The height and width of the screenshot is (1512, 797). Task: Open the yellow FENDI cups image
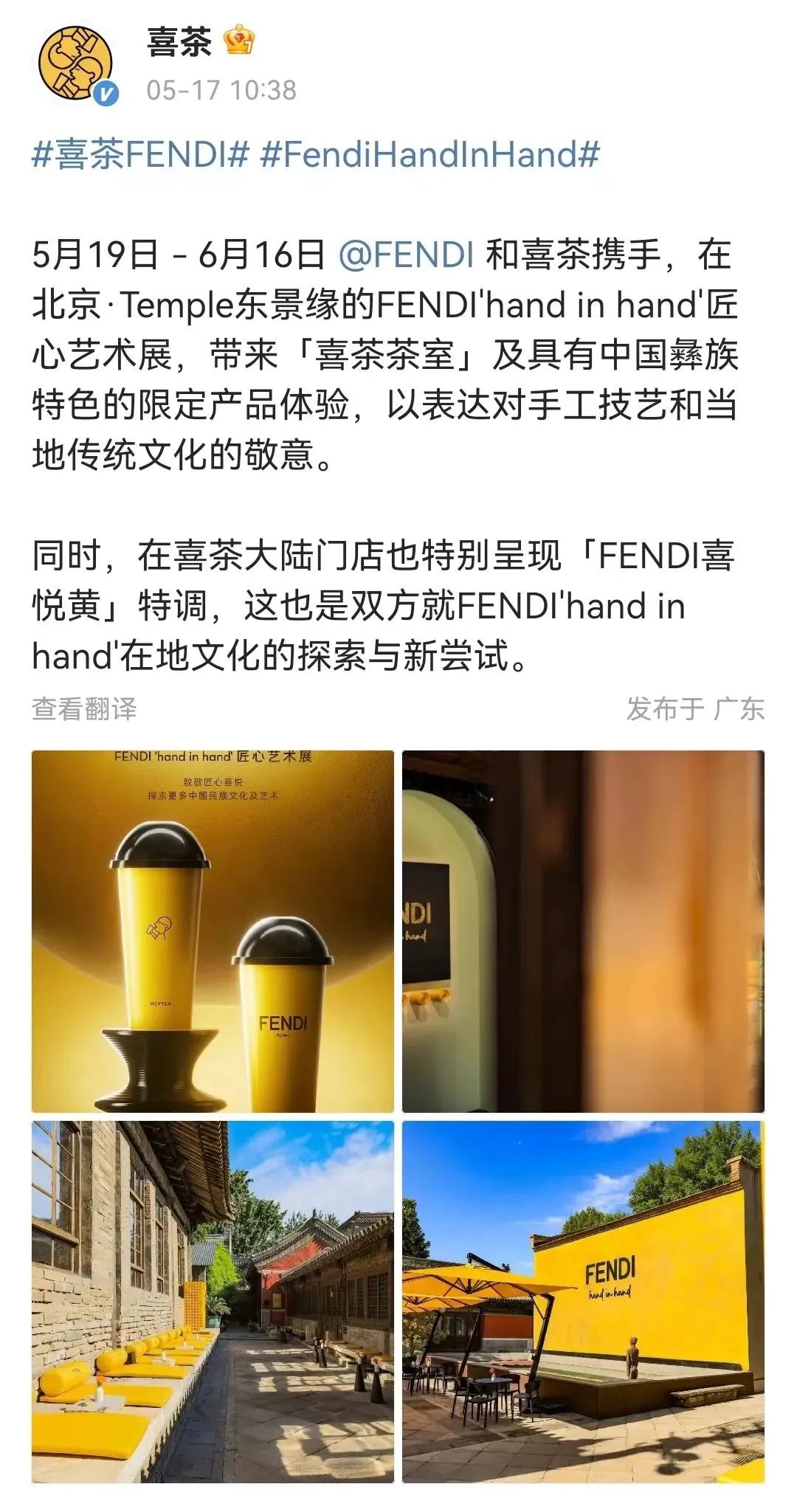[213, 931]
